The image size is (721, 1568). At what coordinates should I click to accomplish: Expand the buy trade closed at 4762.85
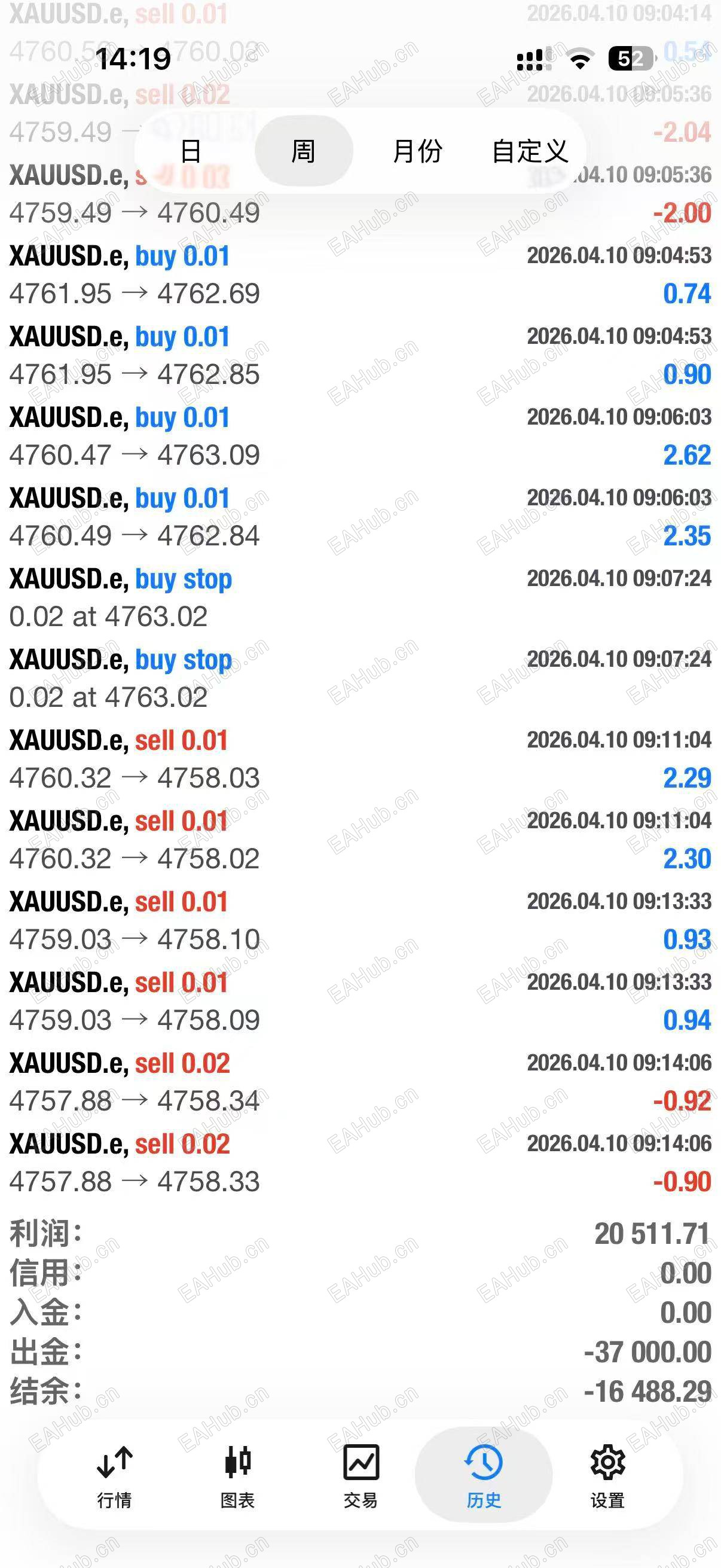click(360, 355)
